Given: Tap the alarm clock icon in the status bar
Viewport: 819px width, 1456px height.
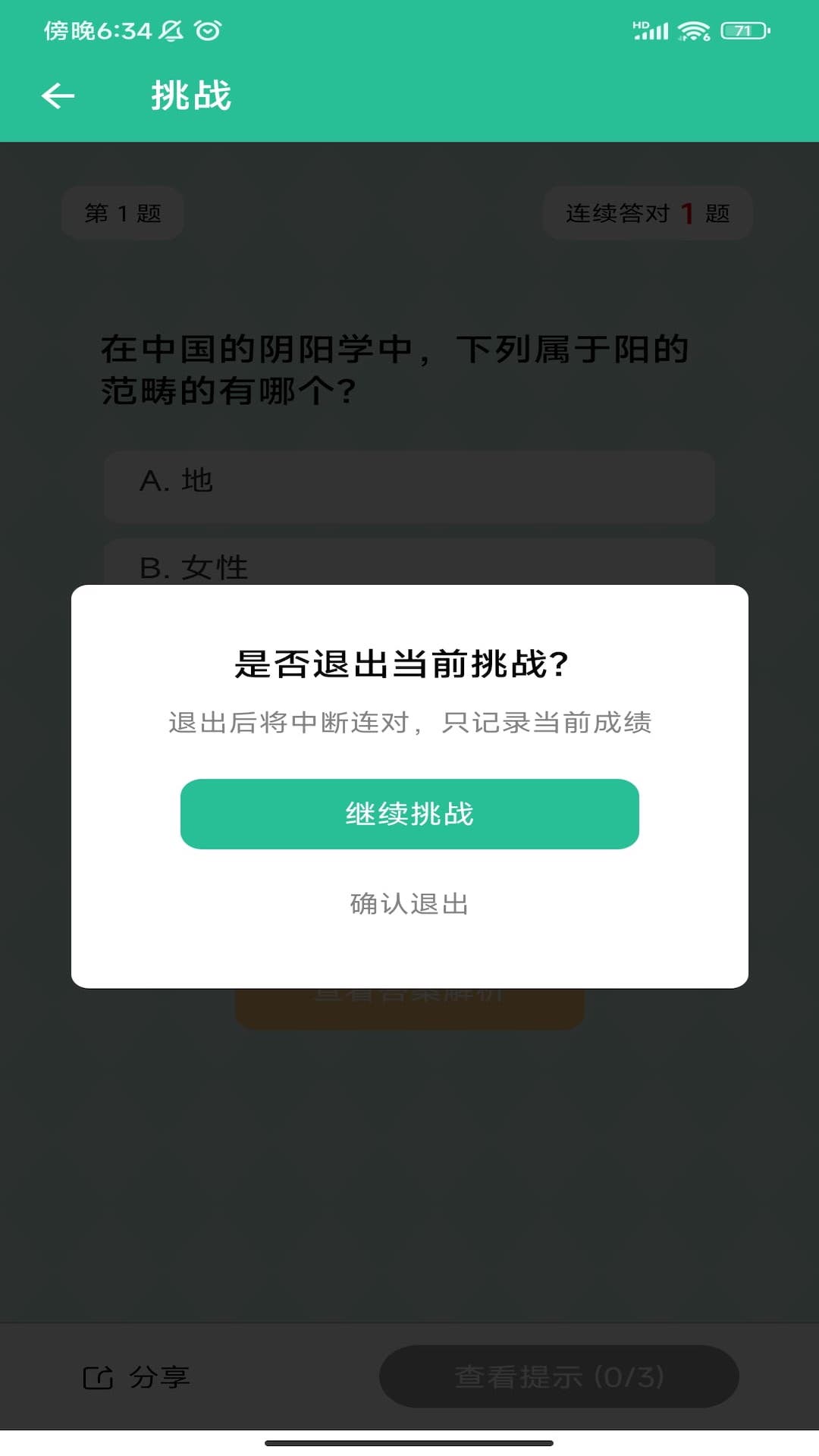Looking at the screenshot, I should coord(206,32).
